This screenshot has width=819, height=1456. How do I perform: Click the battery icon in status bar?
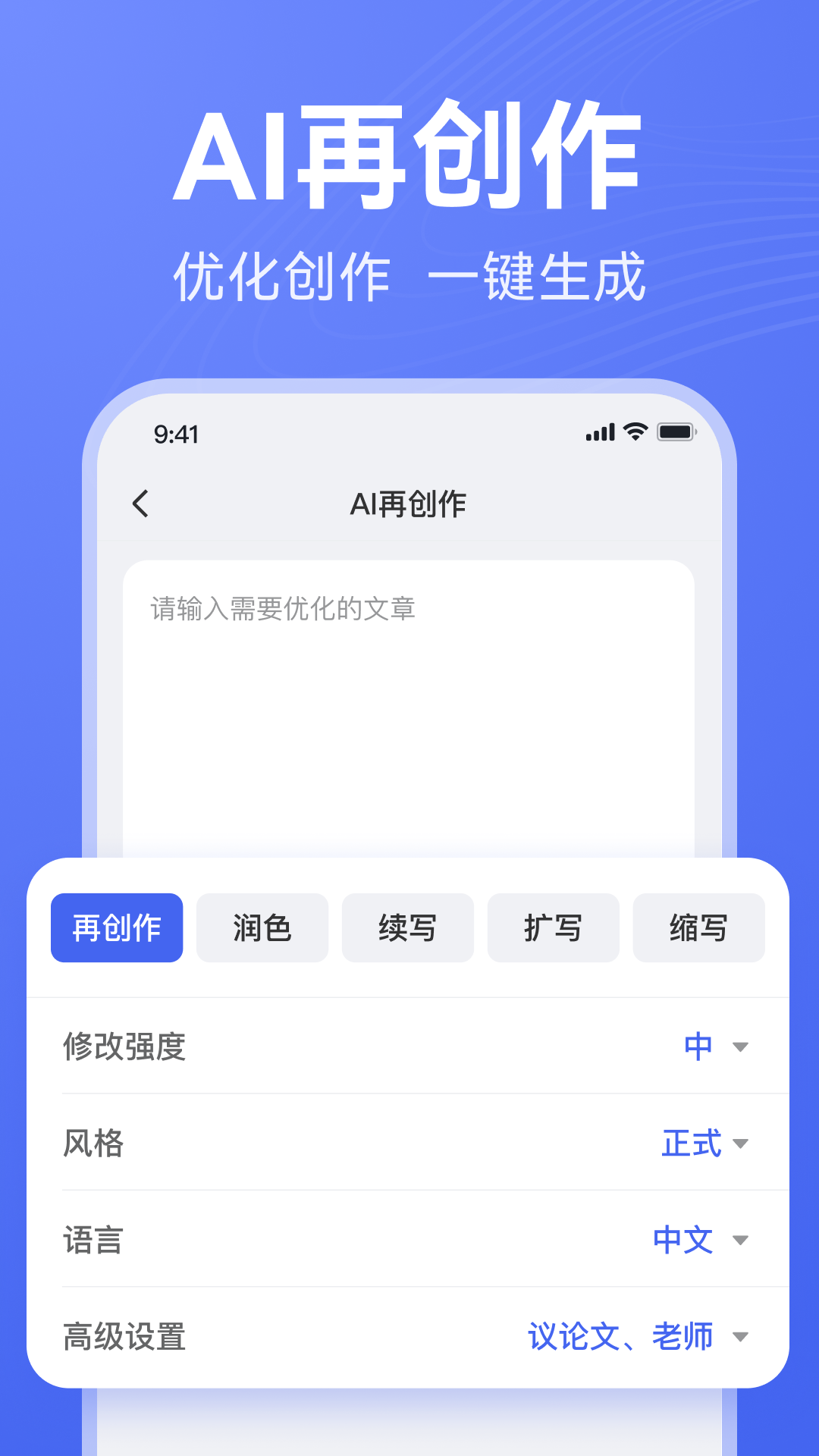tap(677, 431)
